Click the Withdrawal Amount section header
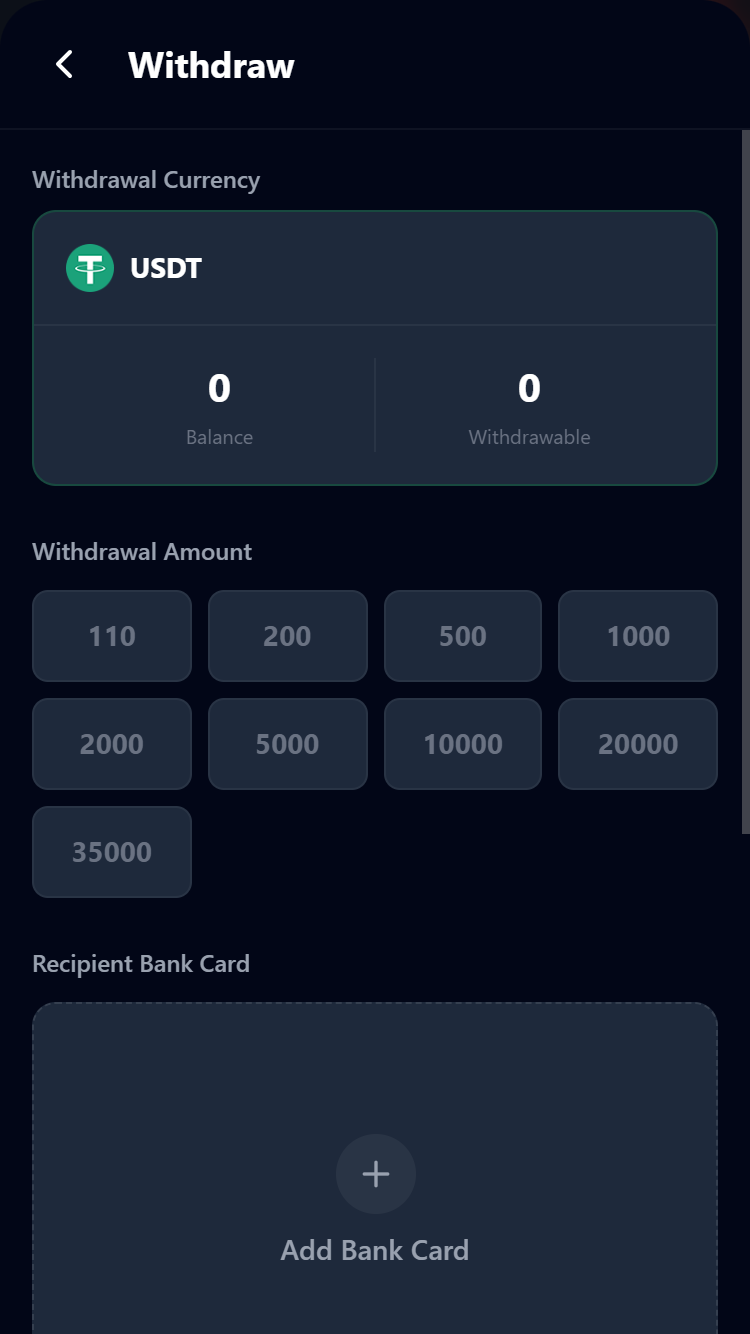 (x=141, y=551)
